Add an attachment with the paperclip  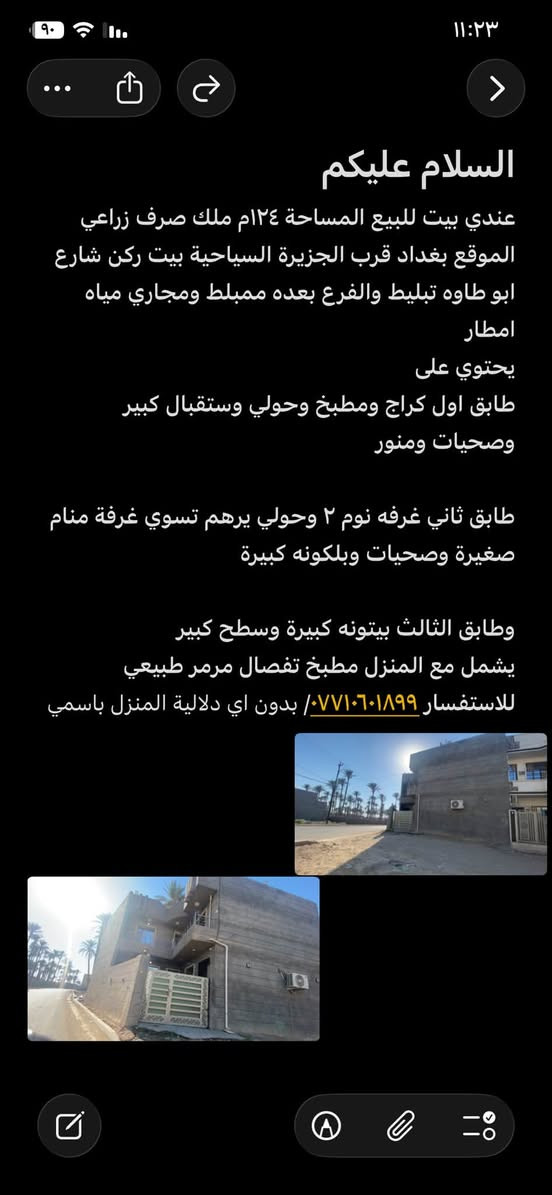400,1126
